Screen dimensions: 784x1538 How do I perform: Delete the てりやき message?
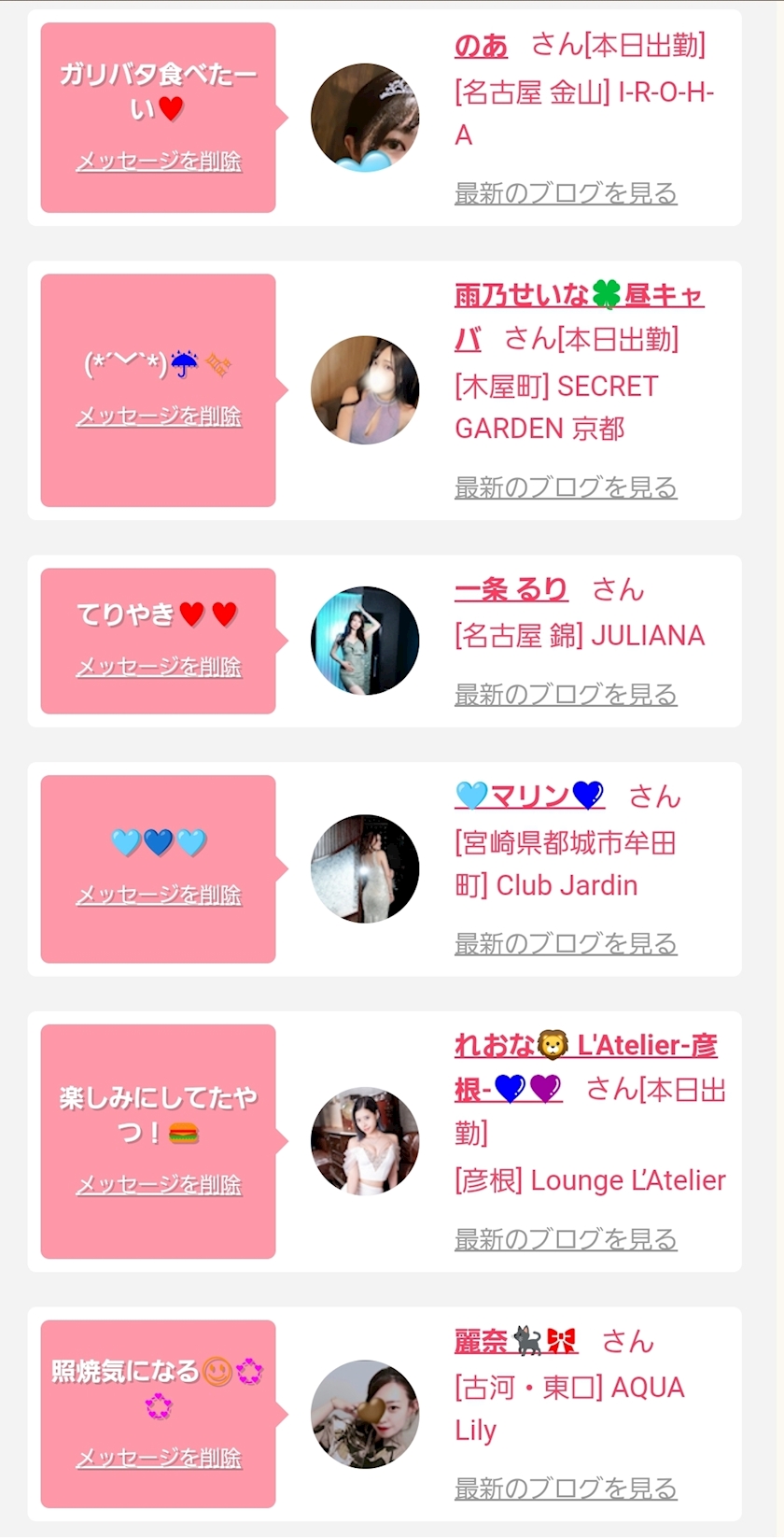pos(159,667)
